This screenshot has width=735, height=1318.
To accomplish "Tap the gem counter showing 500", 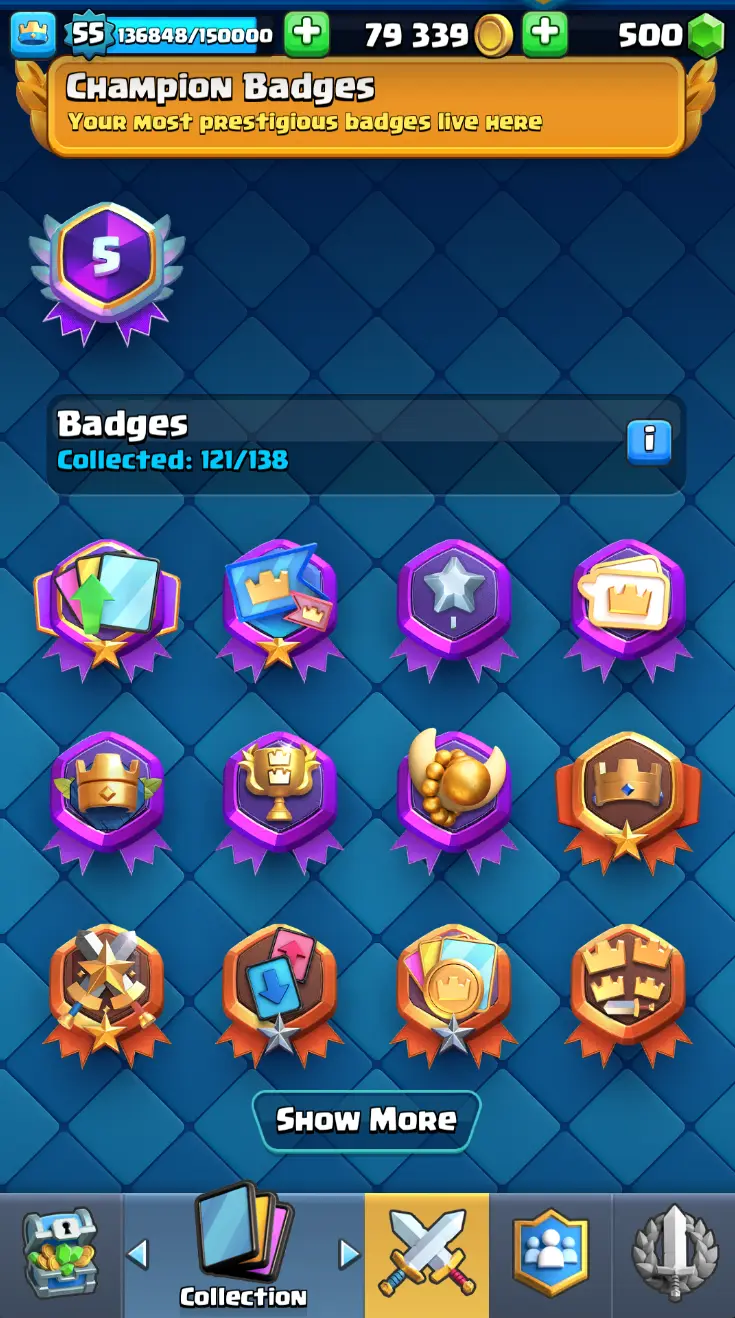I will point(668,35).
